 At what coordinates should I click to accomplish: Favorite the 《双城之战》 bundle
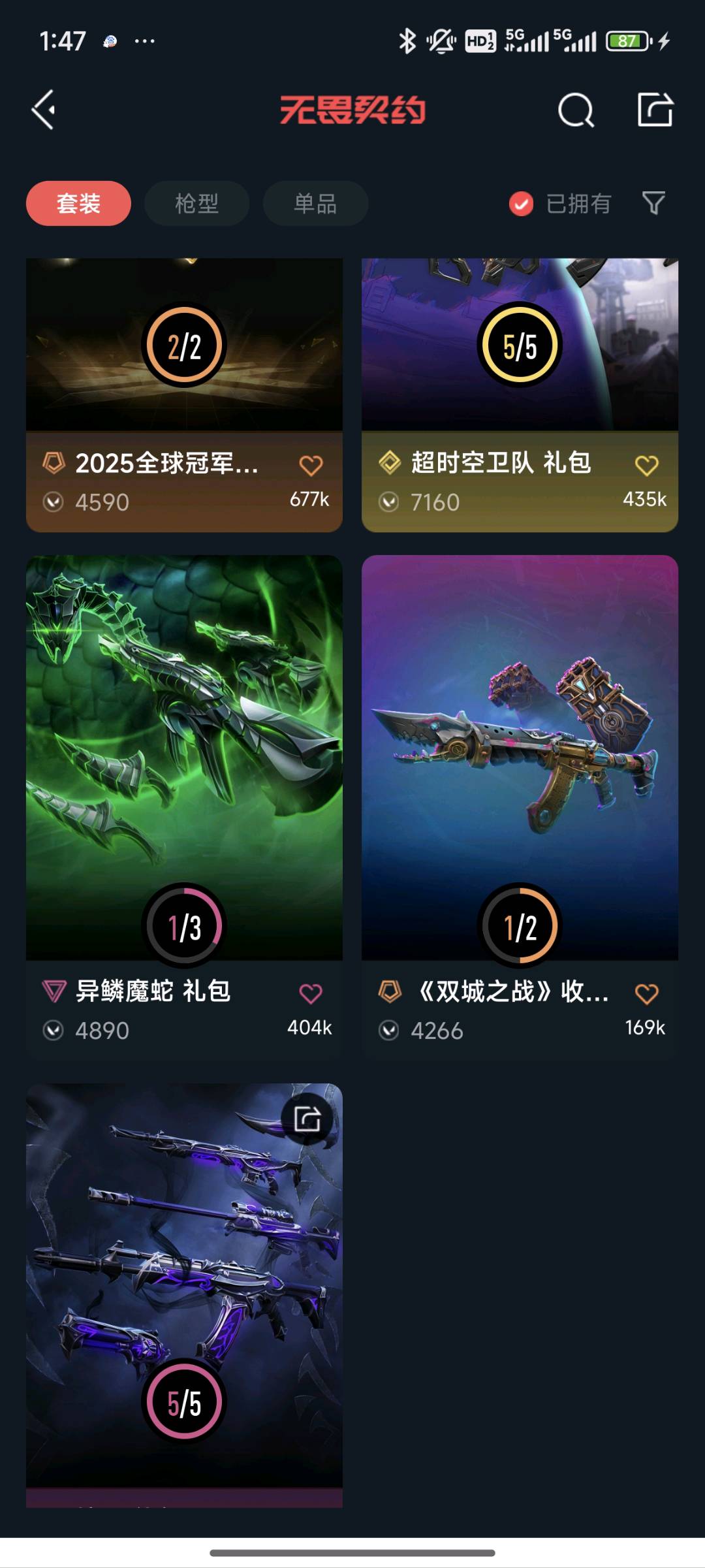click(x=646, y=994)
